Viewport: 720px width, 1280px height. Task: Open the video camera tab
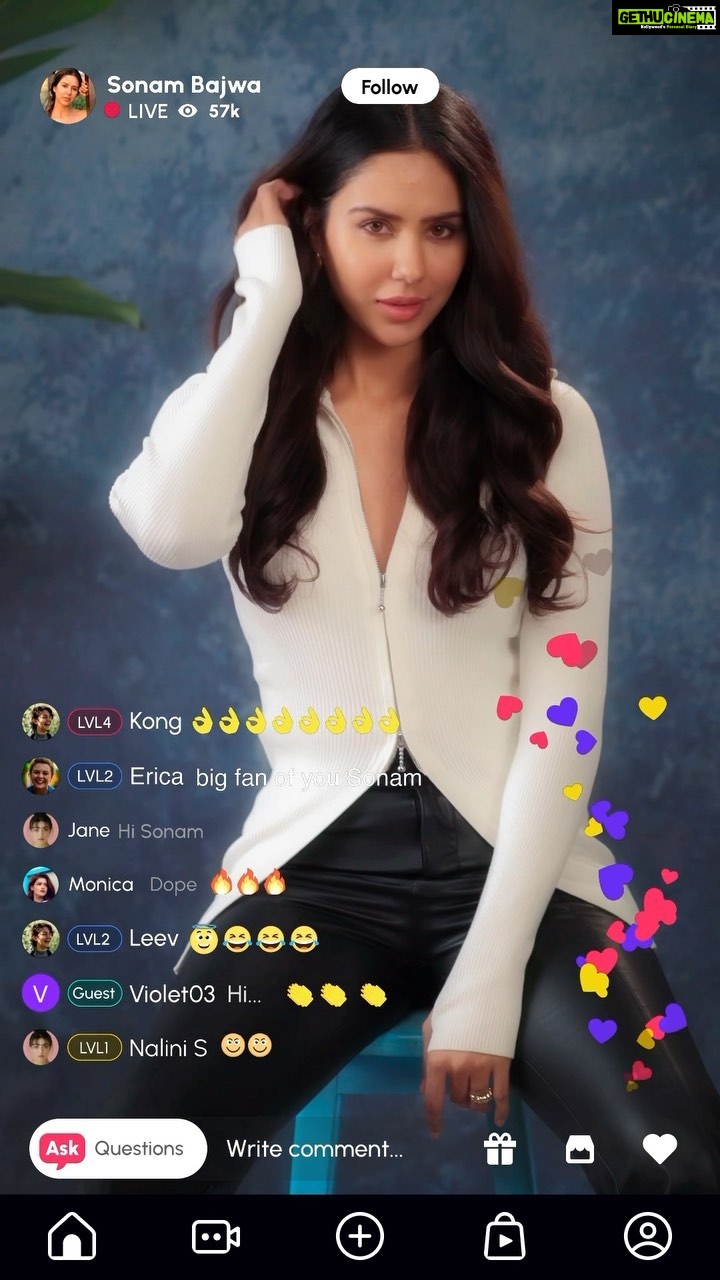216,1238
